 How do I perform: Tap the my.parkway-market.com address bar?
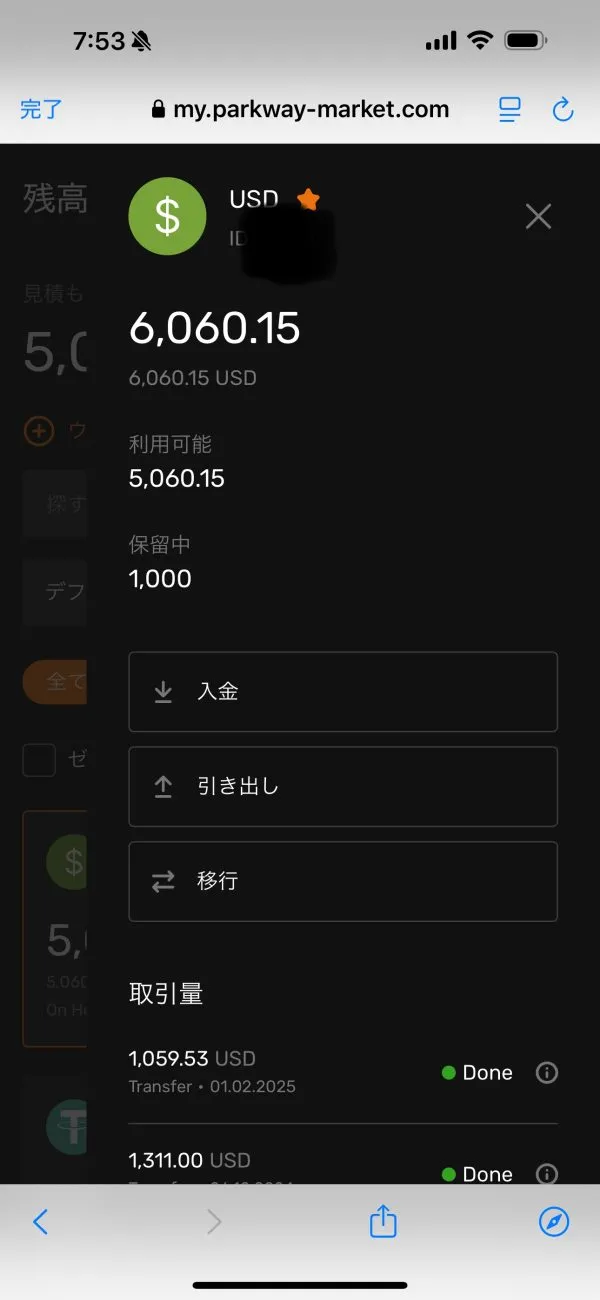click(x=300, y=109)
